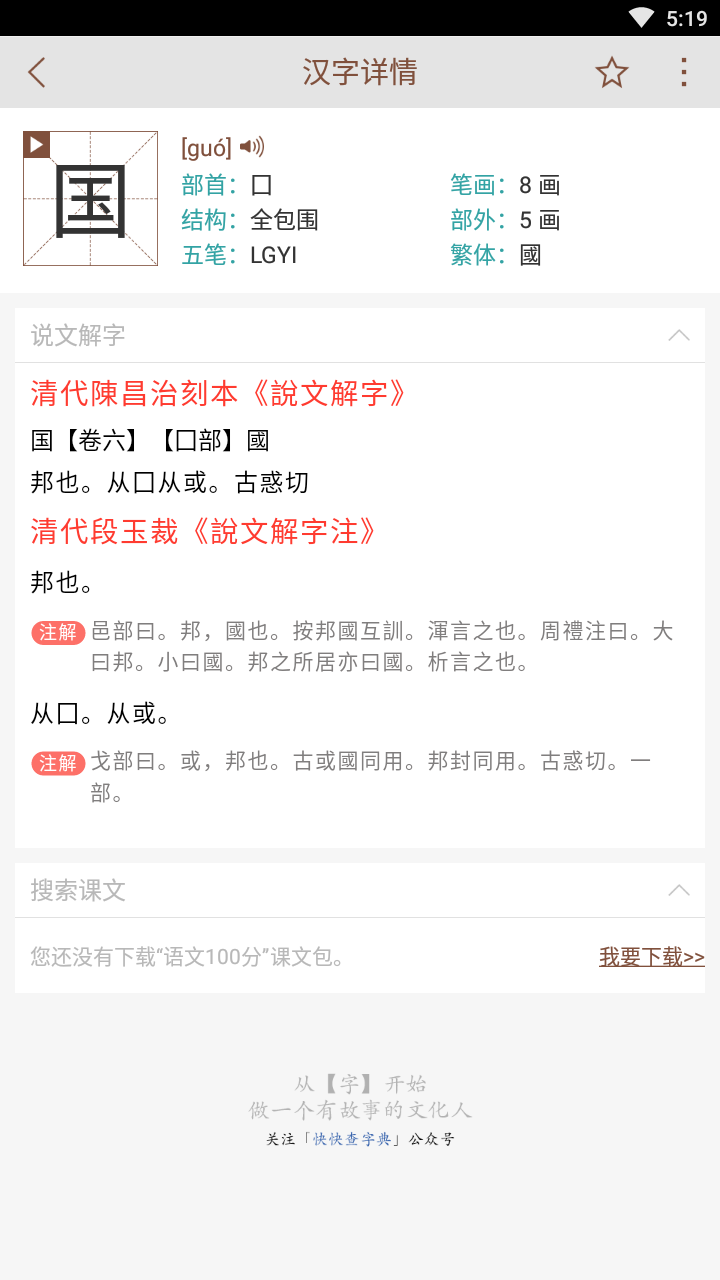720x1280 pixels.
Task: Click the first 注解 annotation badge
Action: (x=58, y=633)
